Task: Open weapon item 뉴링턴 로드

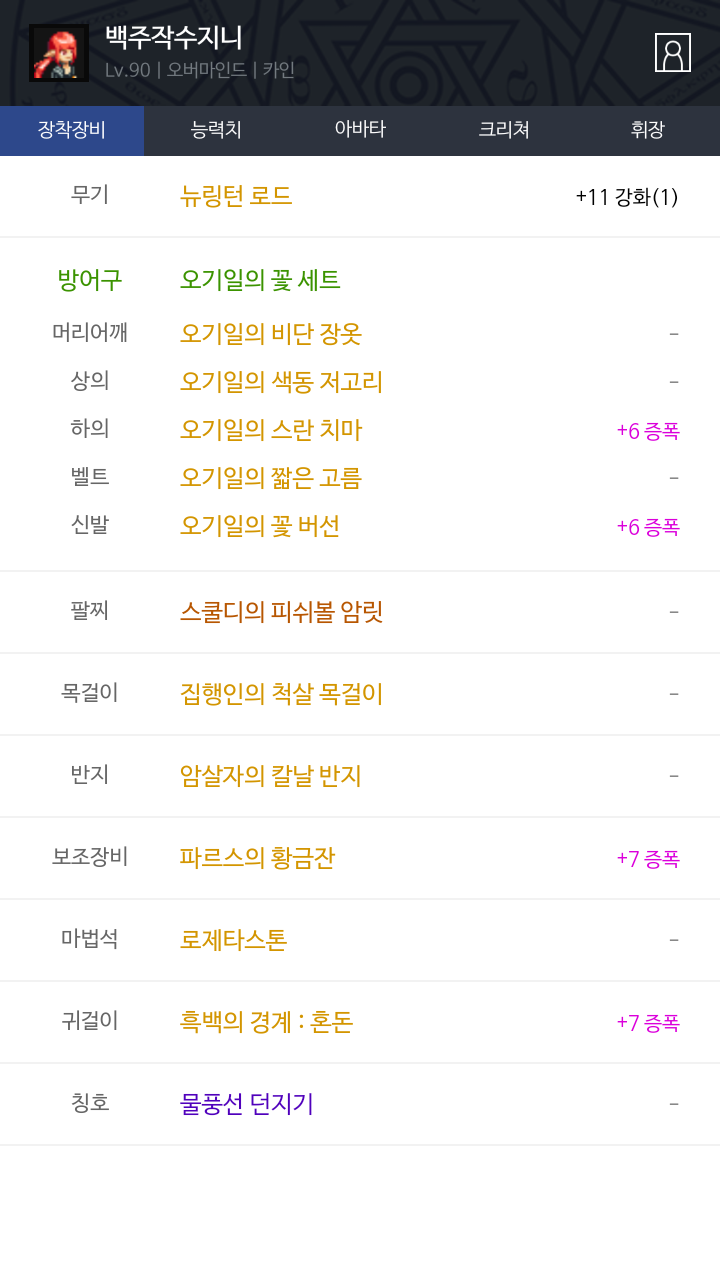Action: coord(236,196)
